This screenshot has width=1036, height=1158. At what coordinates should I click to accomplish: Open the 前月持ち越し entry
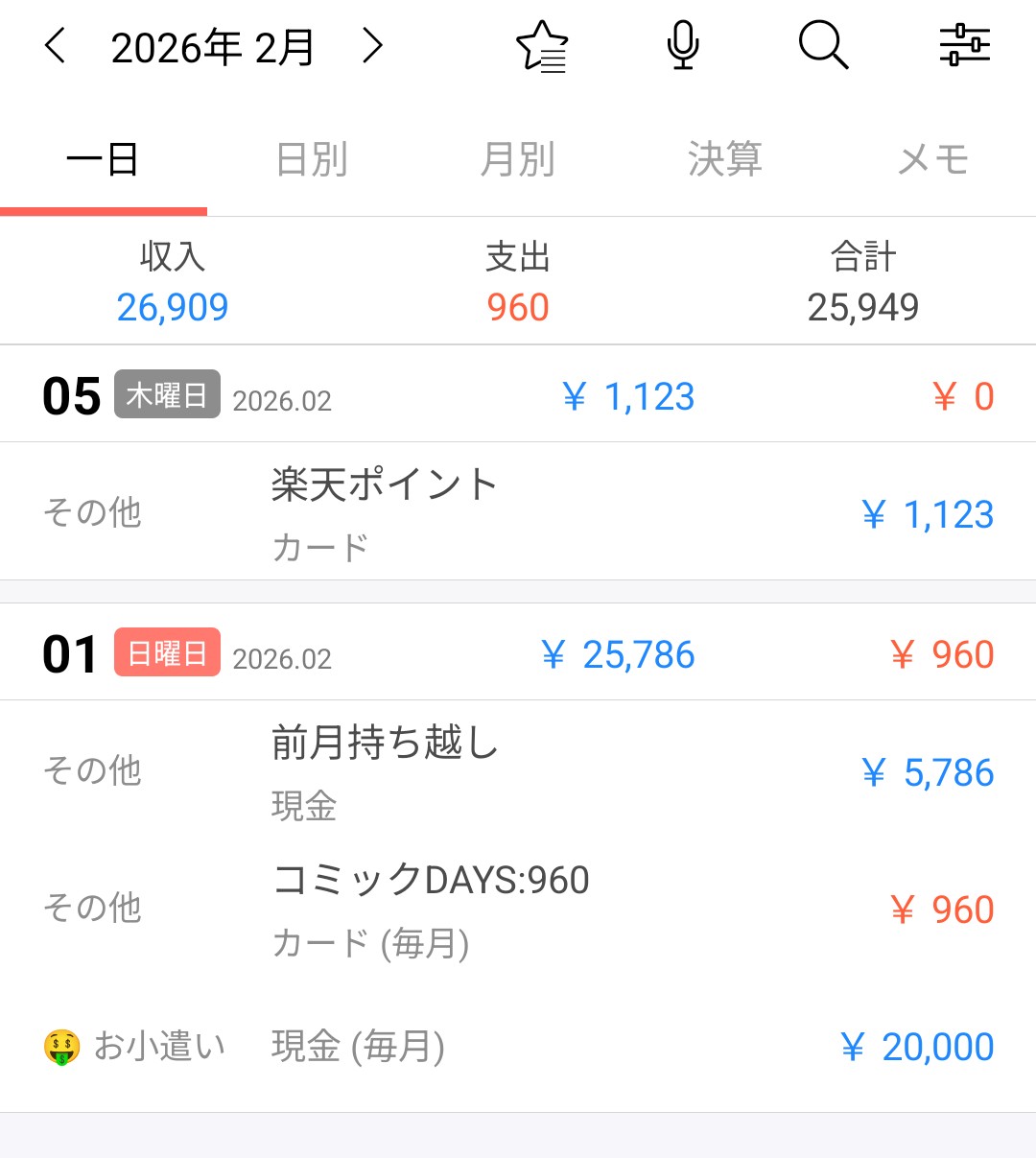518,772
